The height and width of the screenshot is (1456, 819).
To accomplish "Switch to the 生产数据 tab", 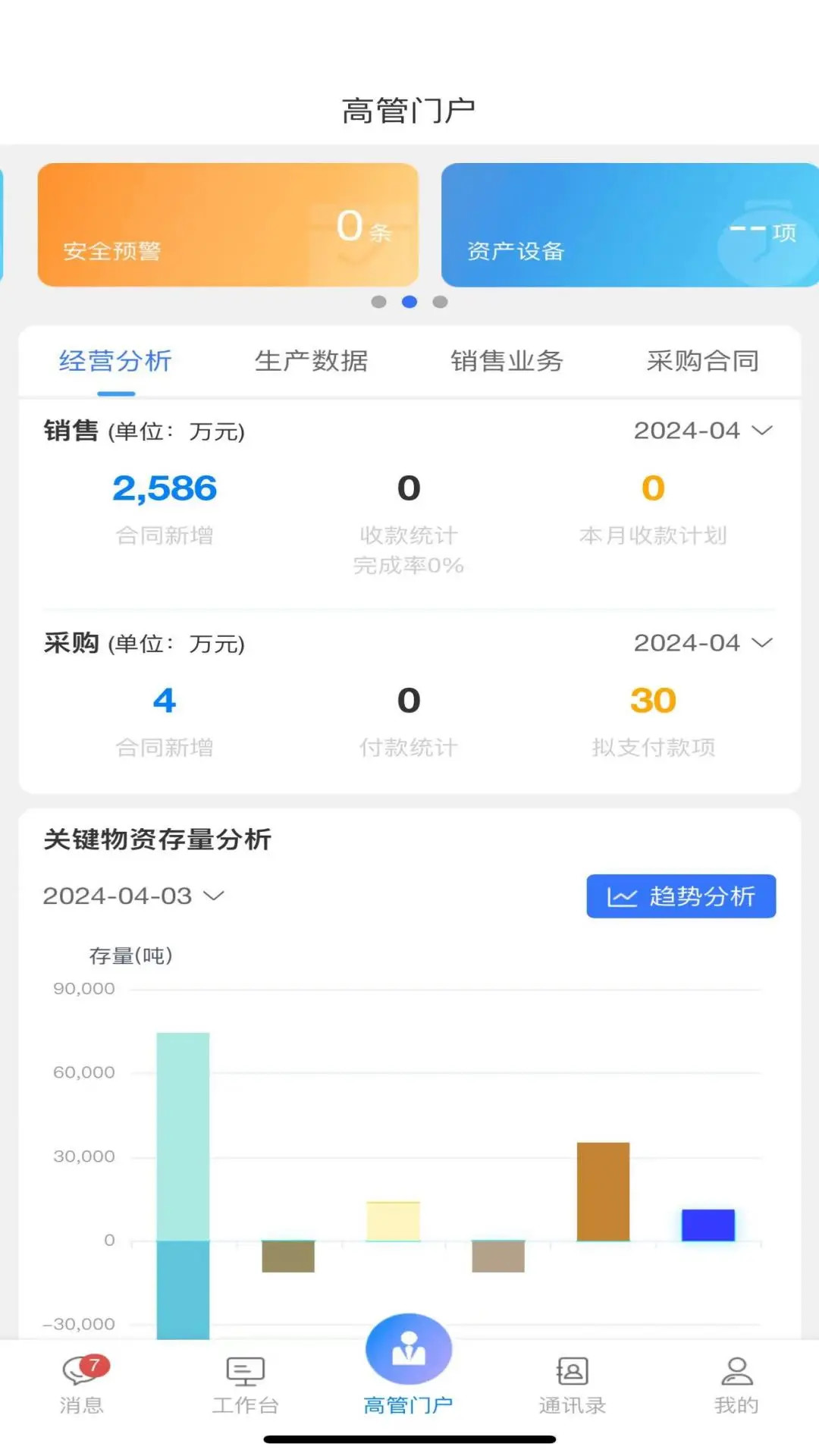I will [311, 362].
